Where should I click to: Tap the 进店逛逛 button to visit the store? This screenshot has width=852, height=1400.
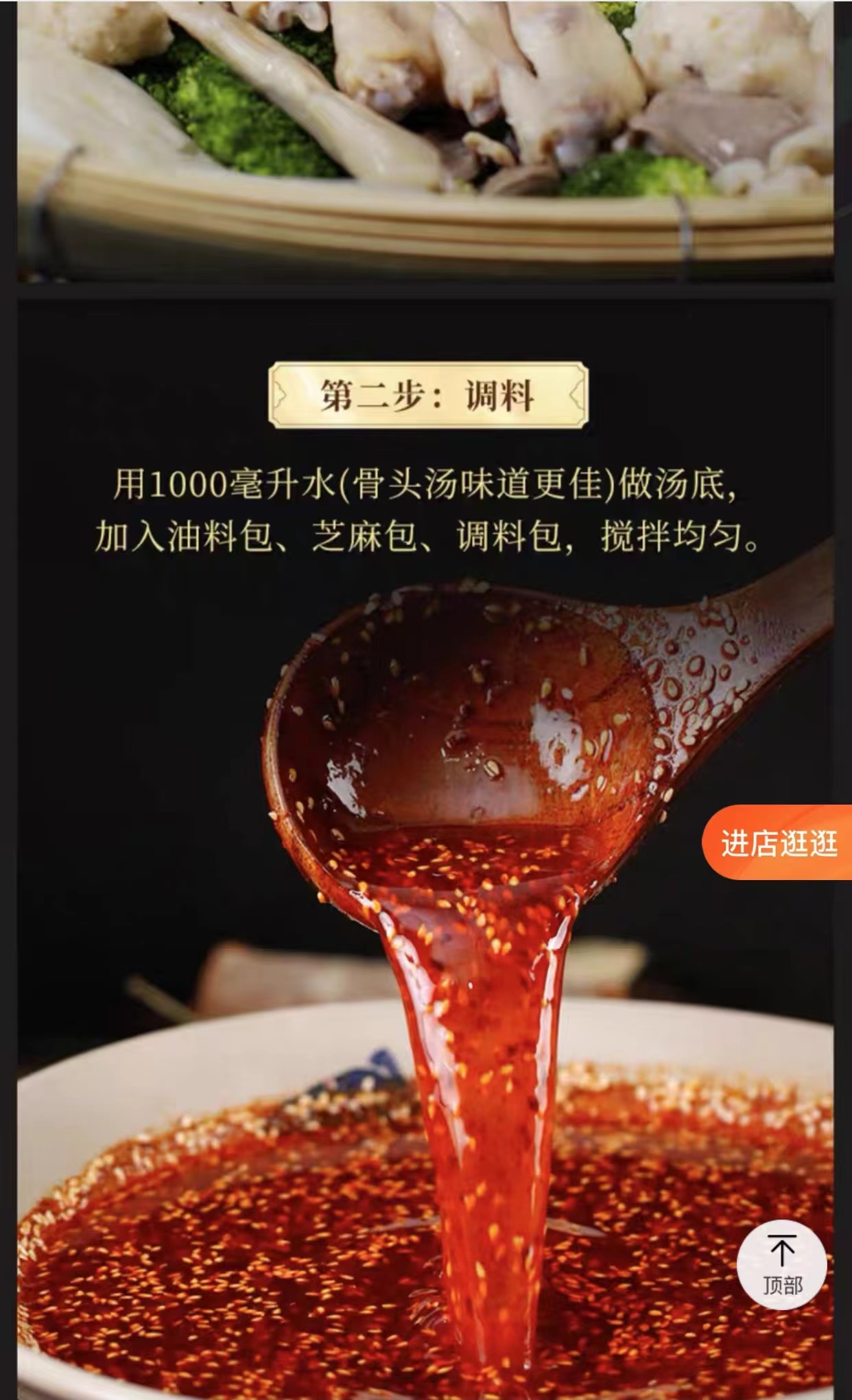[779, 842]
